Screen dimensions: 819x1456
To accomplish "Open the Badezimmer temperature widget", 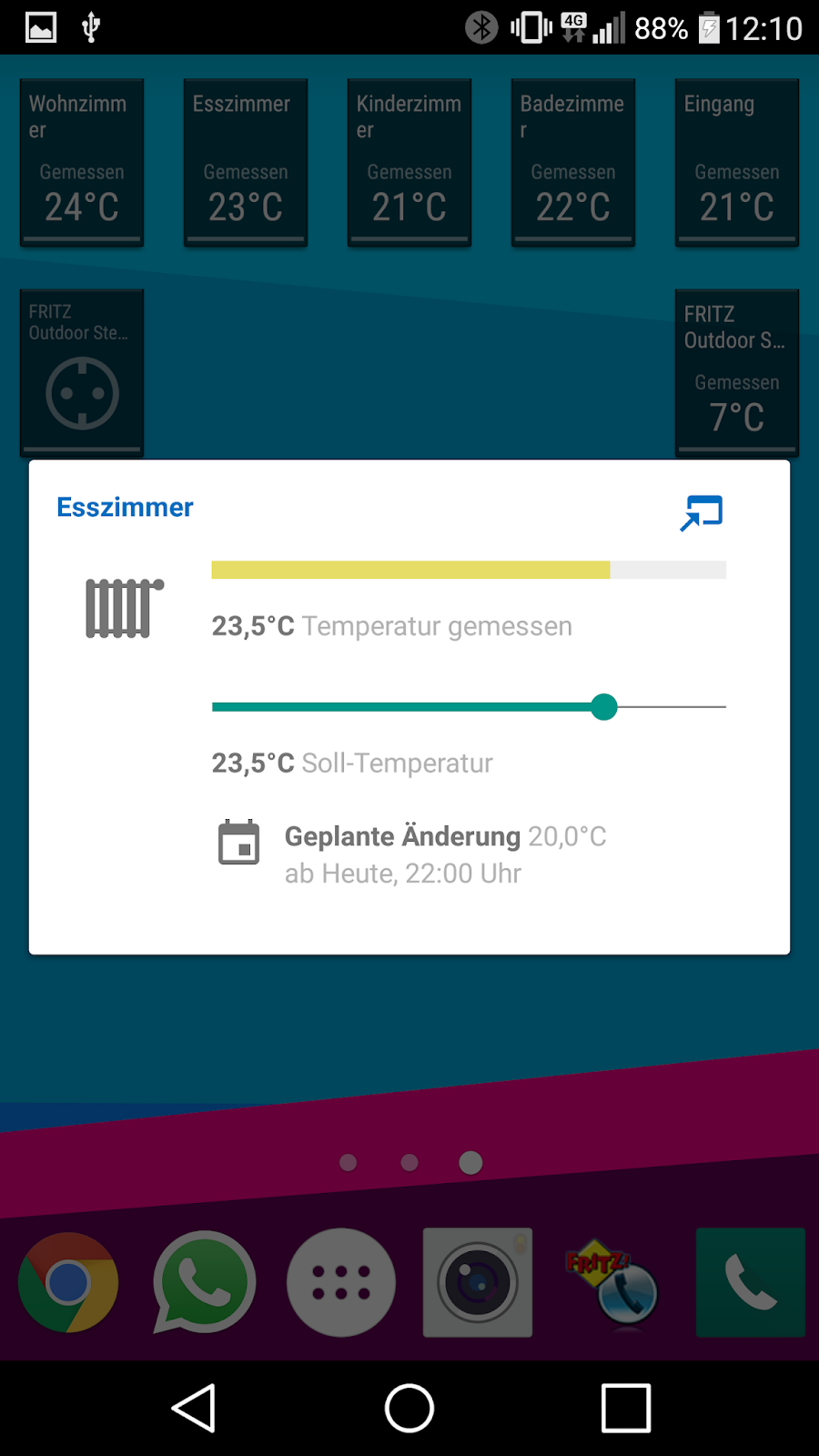I will tap(573, 163).
